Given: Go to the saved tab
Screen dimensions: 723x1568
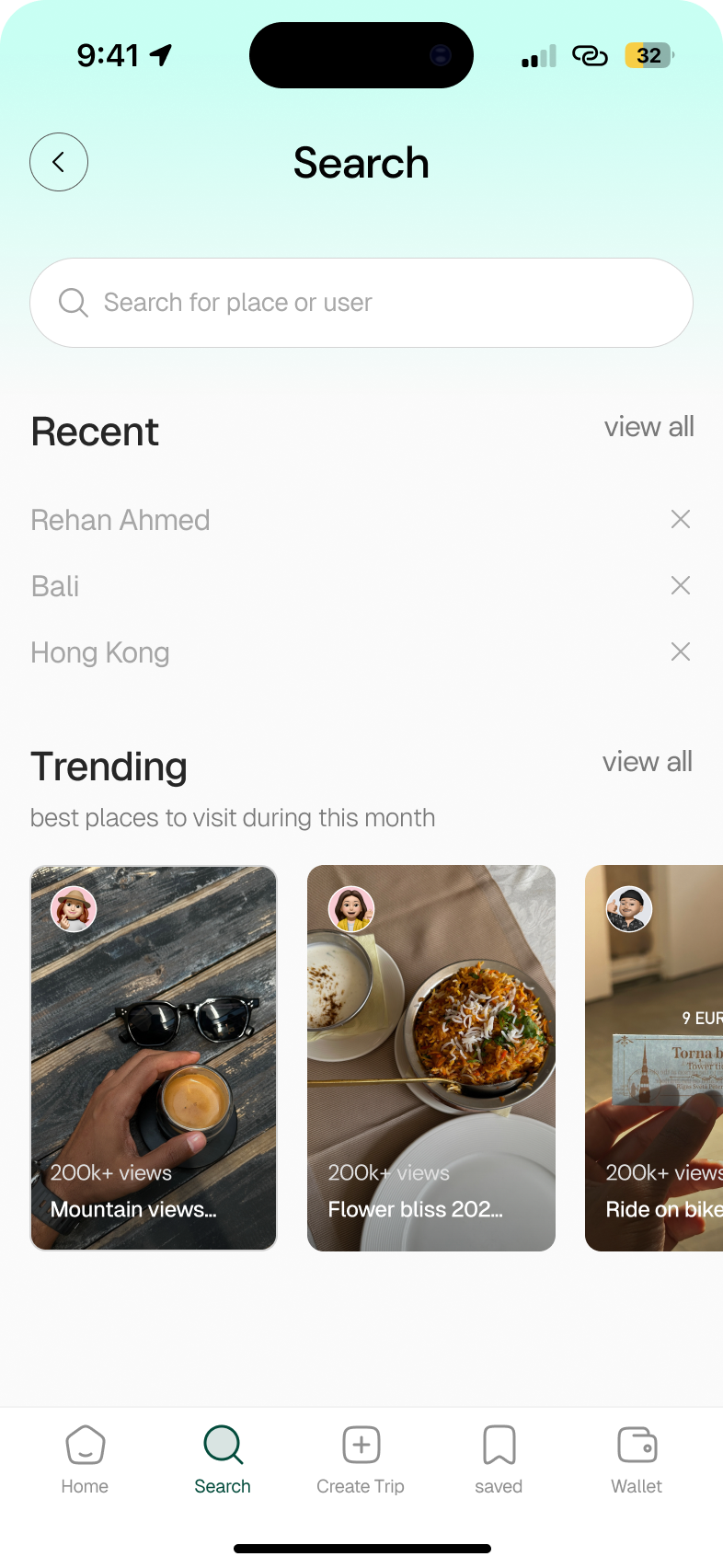Looking at the screenshot, I should coord(499,1460).
